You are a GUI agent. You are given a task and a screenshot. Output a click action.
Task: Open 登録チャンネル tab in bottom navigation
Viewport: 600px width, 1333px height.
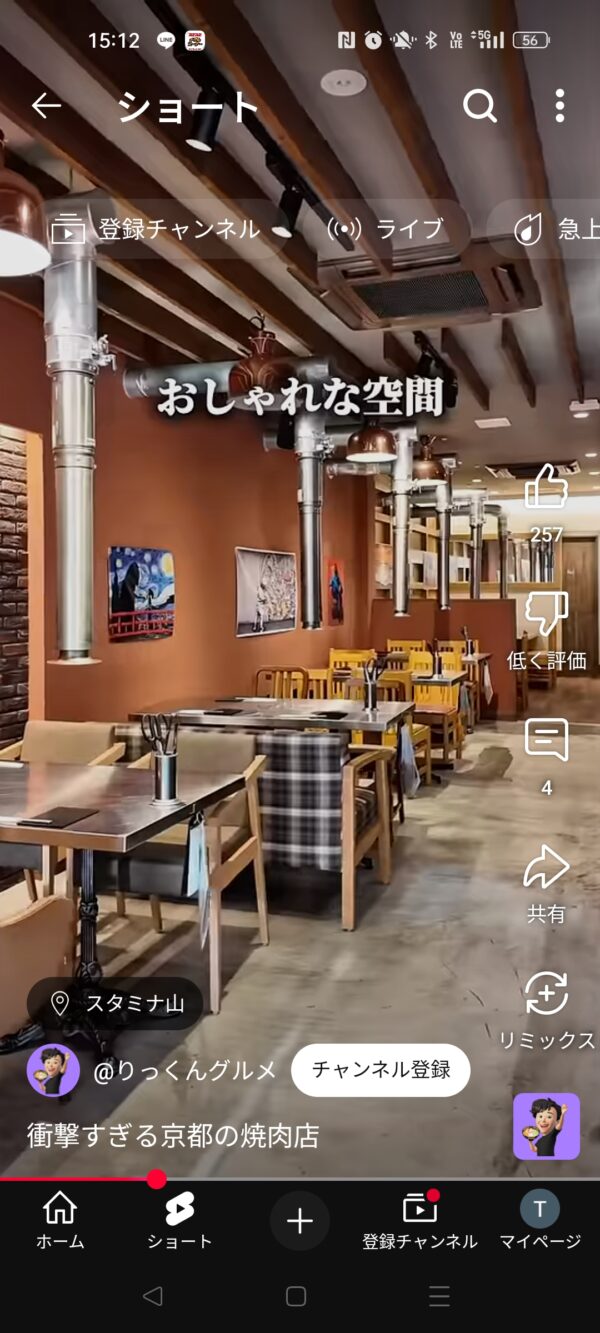point(420,1221)
